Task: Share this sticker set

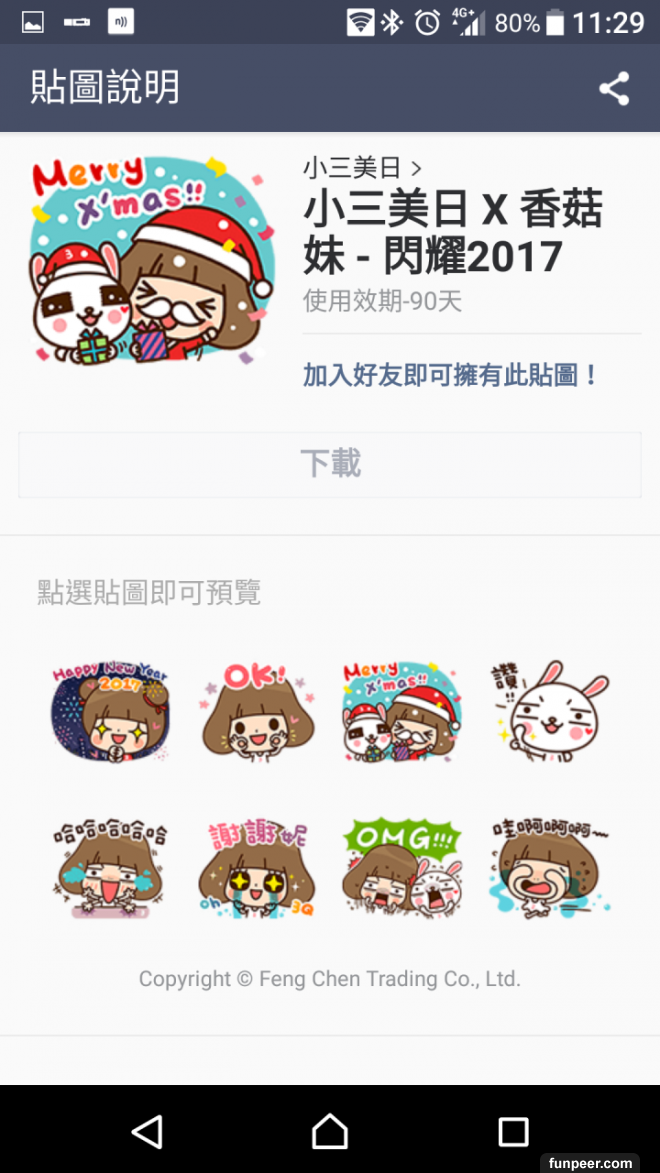Action: click(x=614, y=89)
